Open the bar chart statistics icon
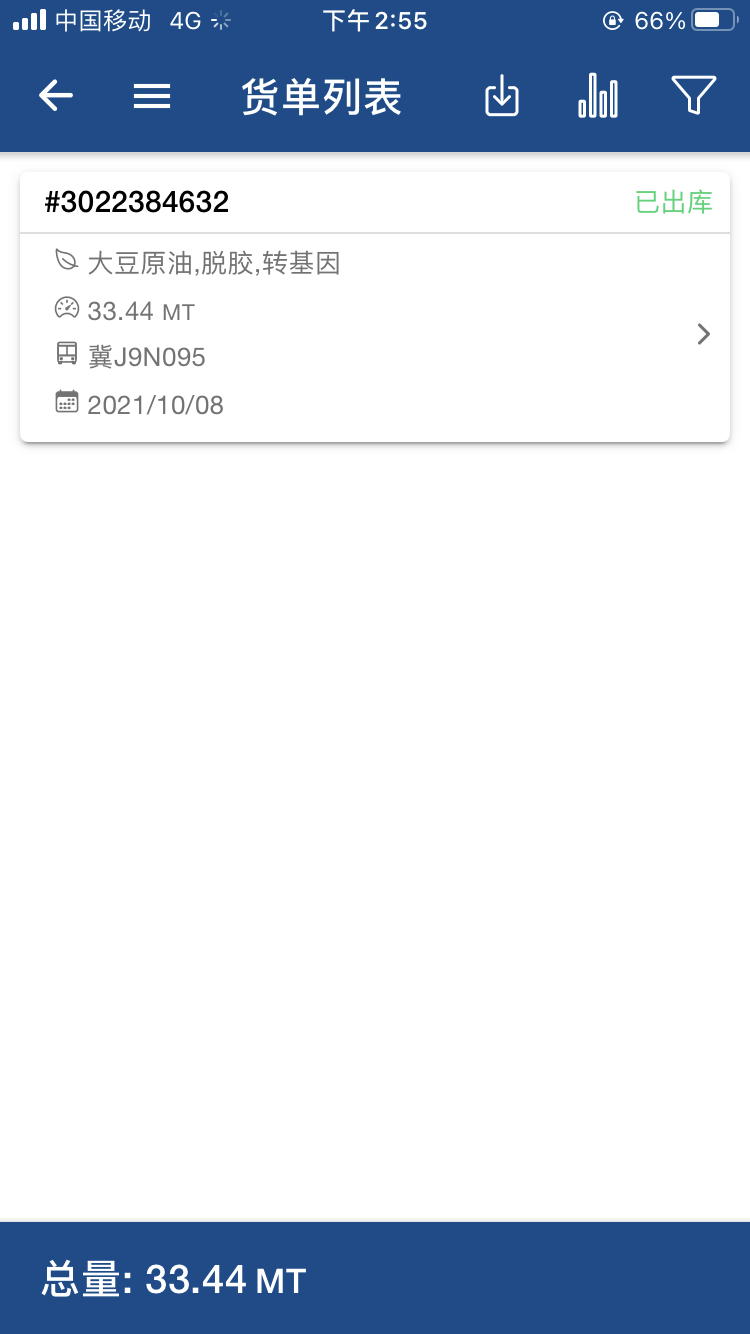Viewport: 750px width, 1334px height. pos(598,96)
